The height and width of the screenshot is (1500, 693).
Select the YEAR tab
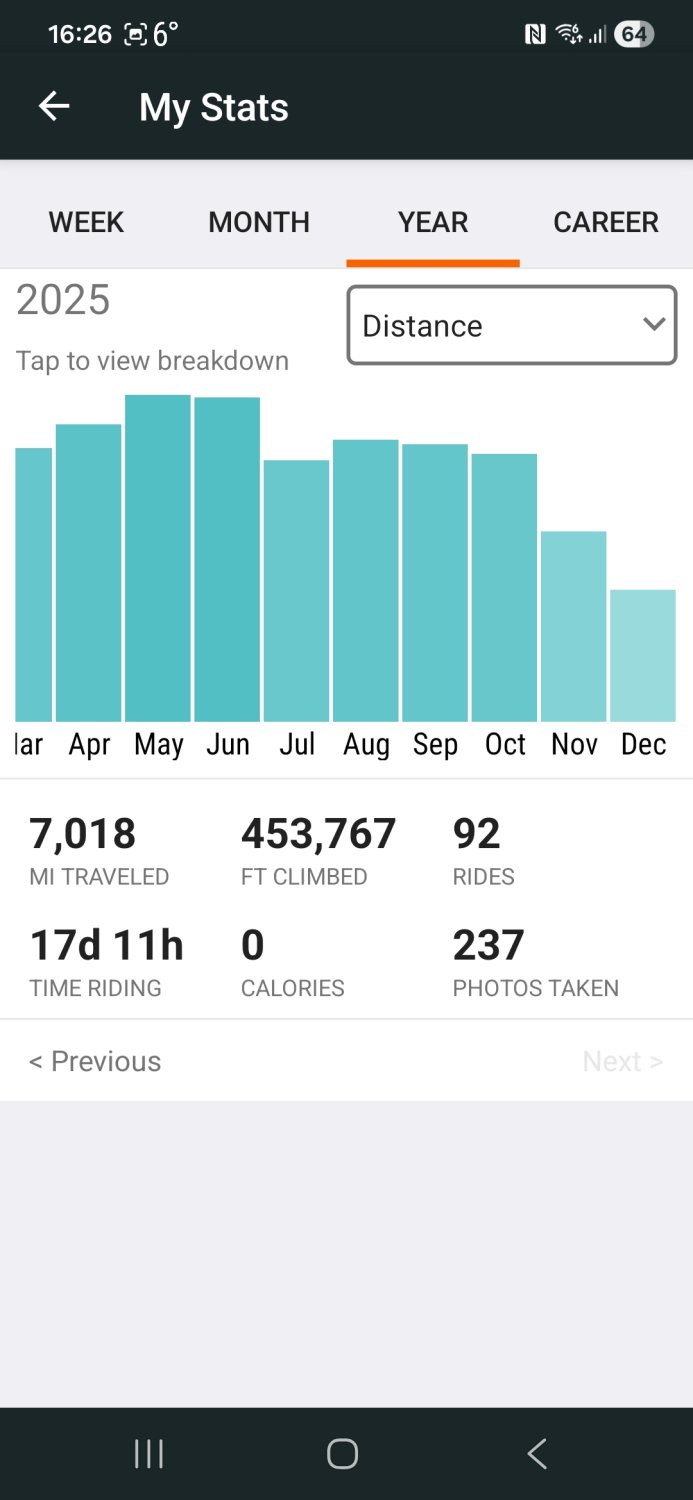[433, 222]
